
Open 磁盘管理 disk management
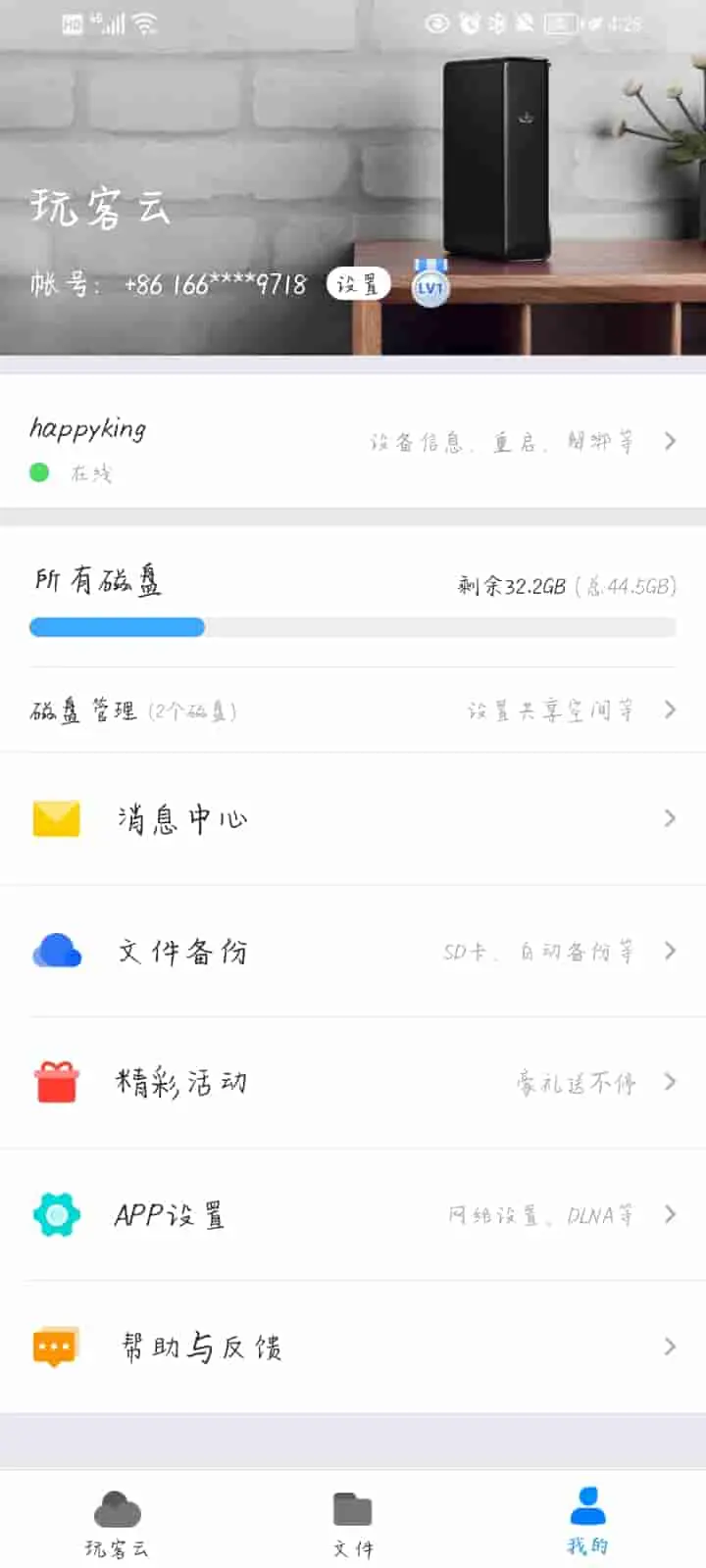click(x=353, y=710)
